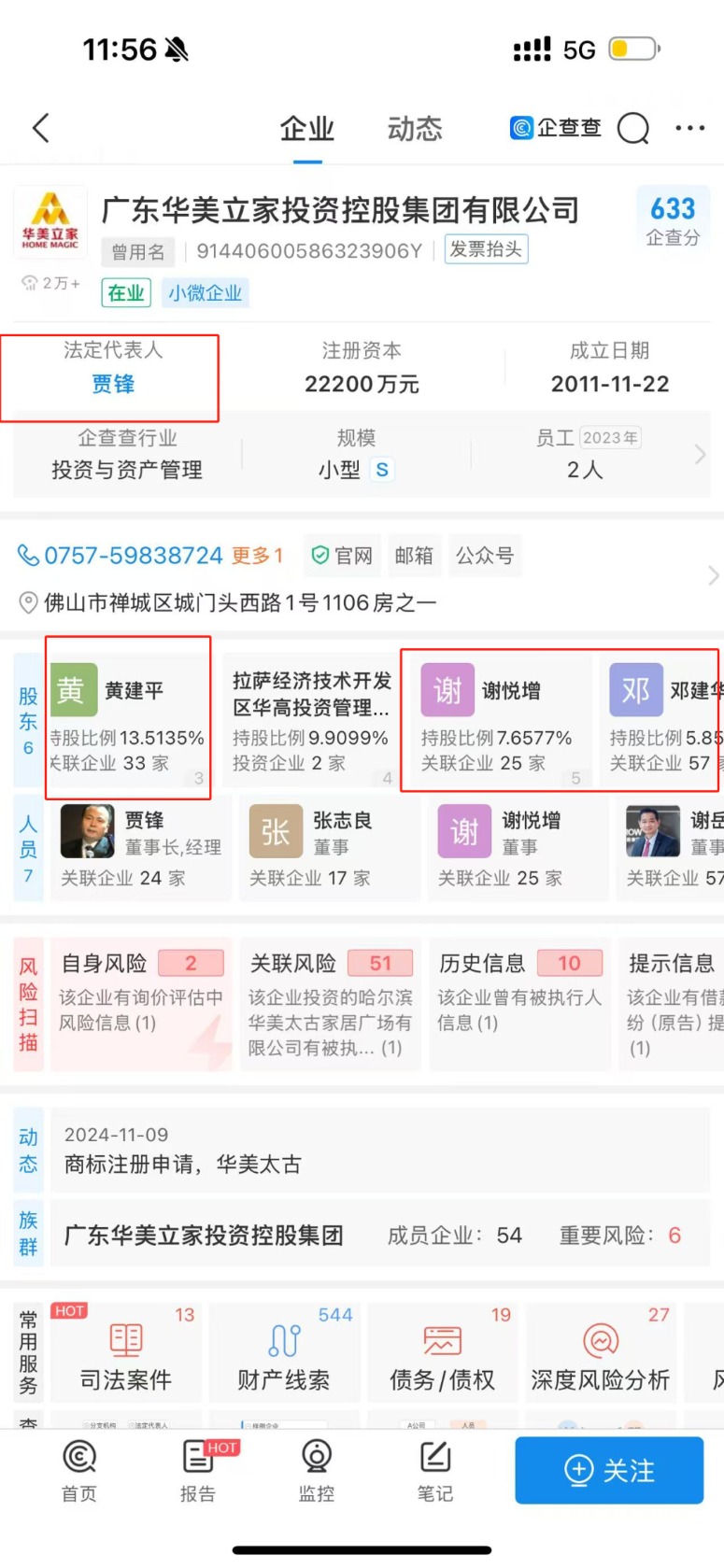Open the 报告 tab
This screenshot has height=1568, width=724.
pos(198,1471)
